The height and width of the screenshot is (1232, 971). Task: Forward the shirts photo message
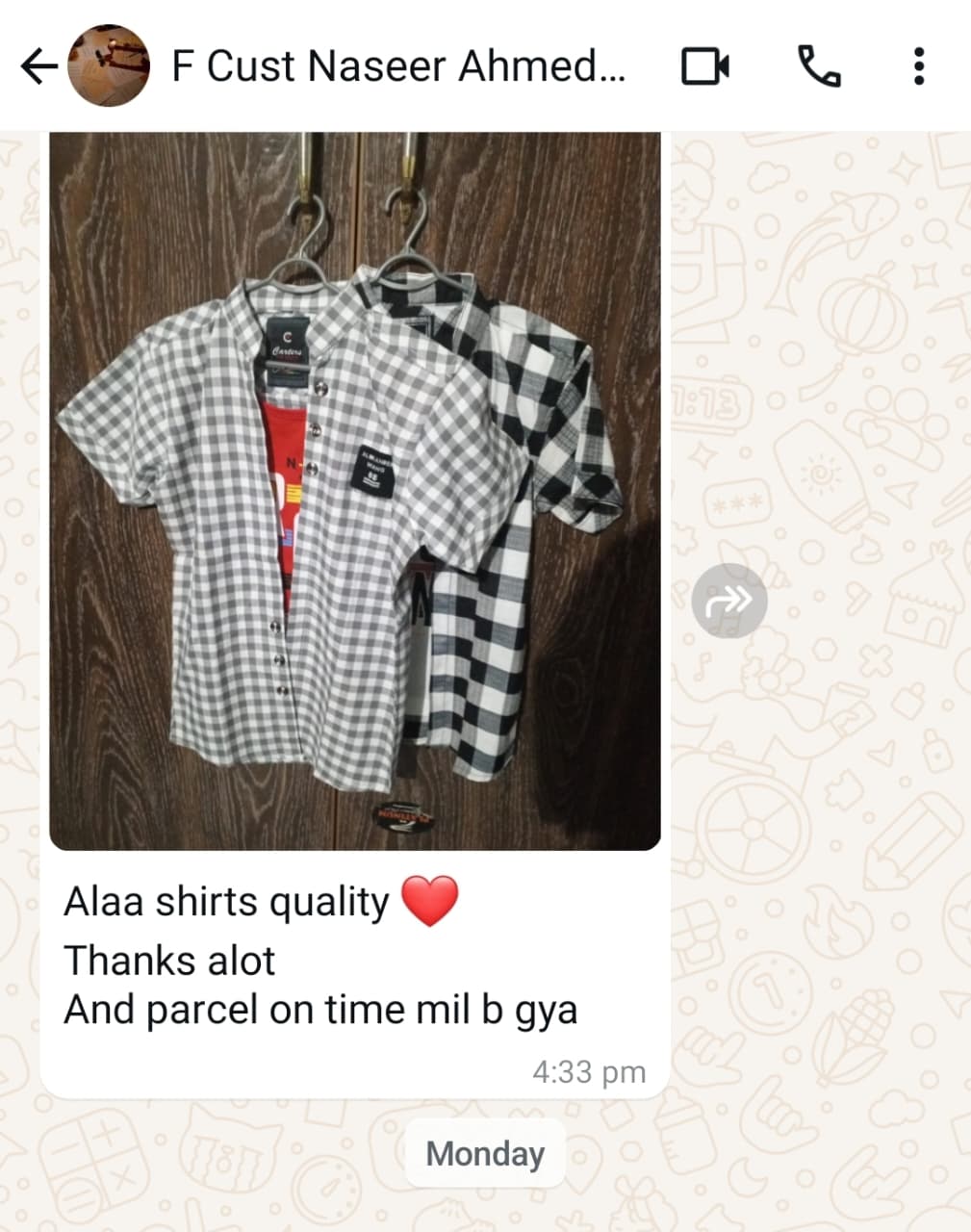(x=728, y=601)
